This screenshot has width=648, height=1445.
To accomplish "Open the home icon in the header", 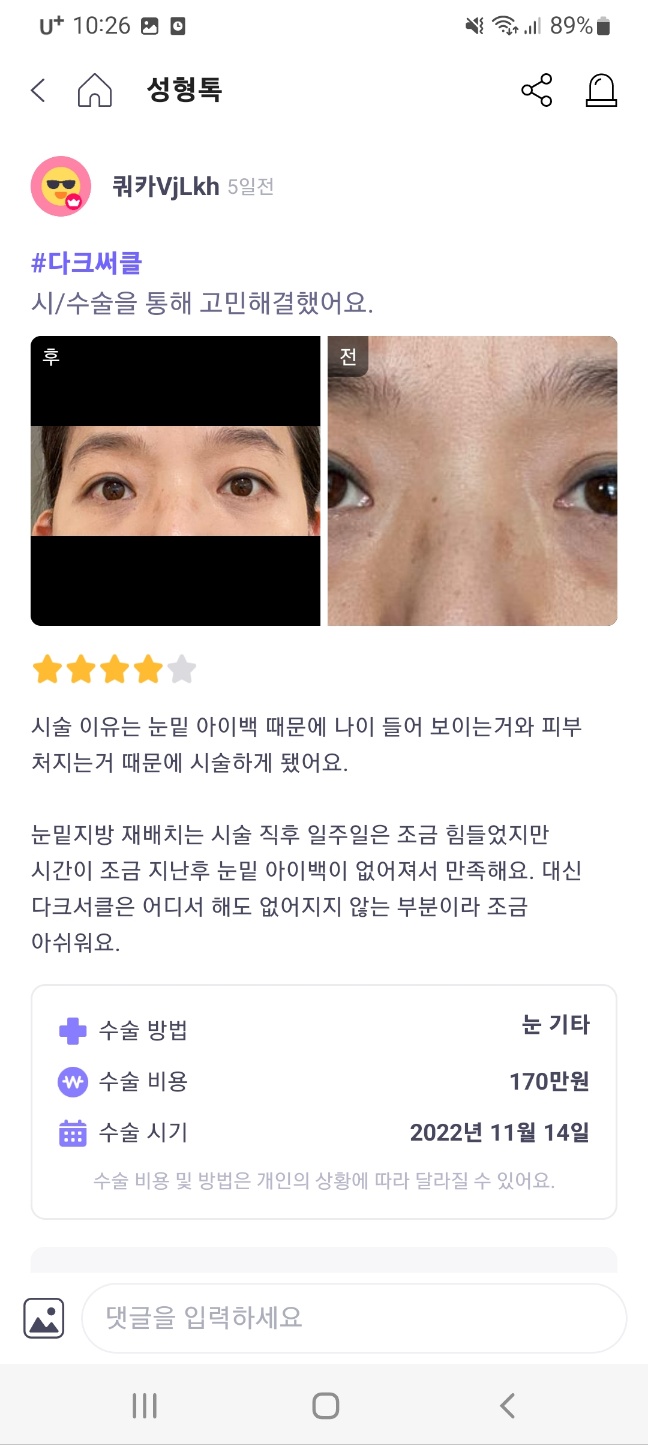I will point(95,90).
